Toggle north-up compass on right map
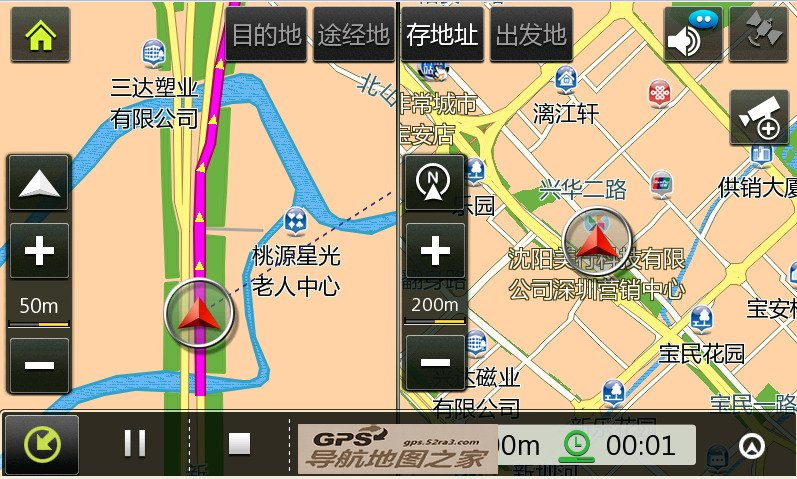This screenshot has height=479, width=797. point(434,183)
